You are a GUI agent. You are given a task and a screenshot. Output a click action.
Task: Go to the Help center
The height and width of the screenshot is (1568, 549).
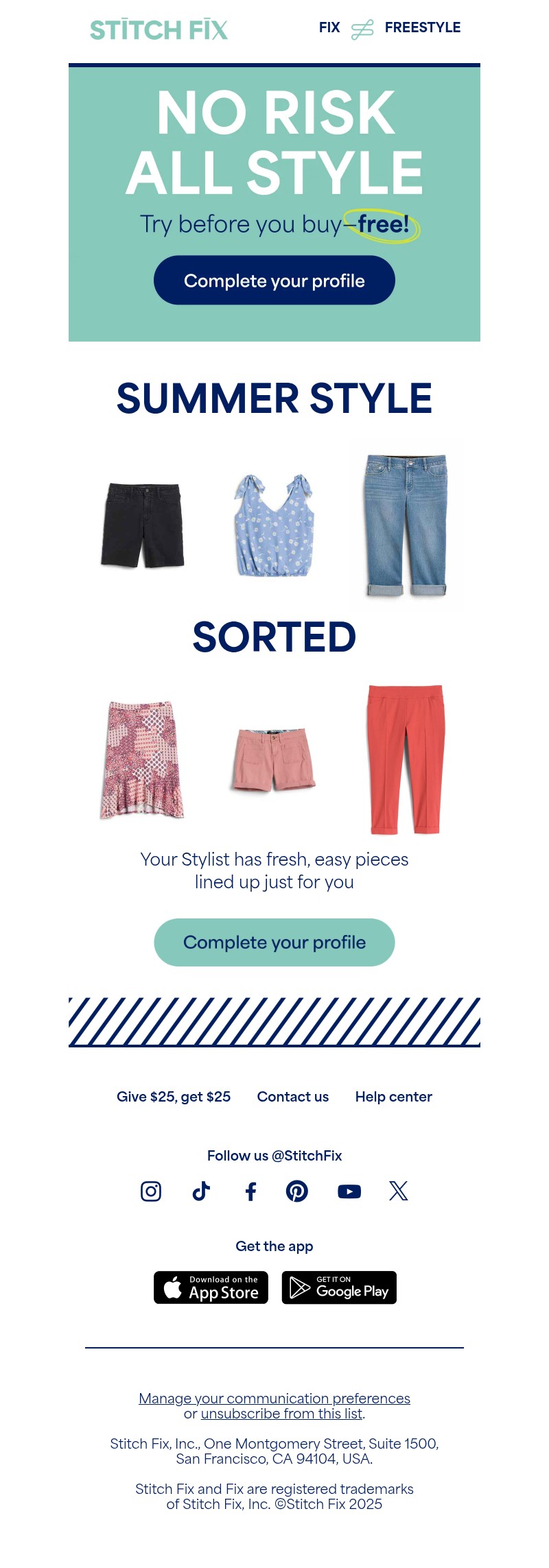pyautogui.click(x=393, y=1097)
